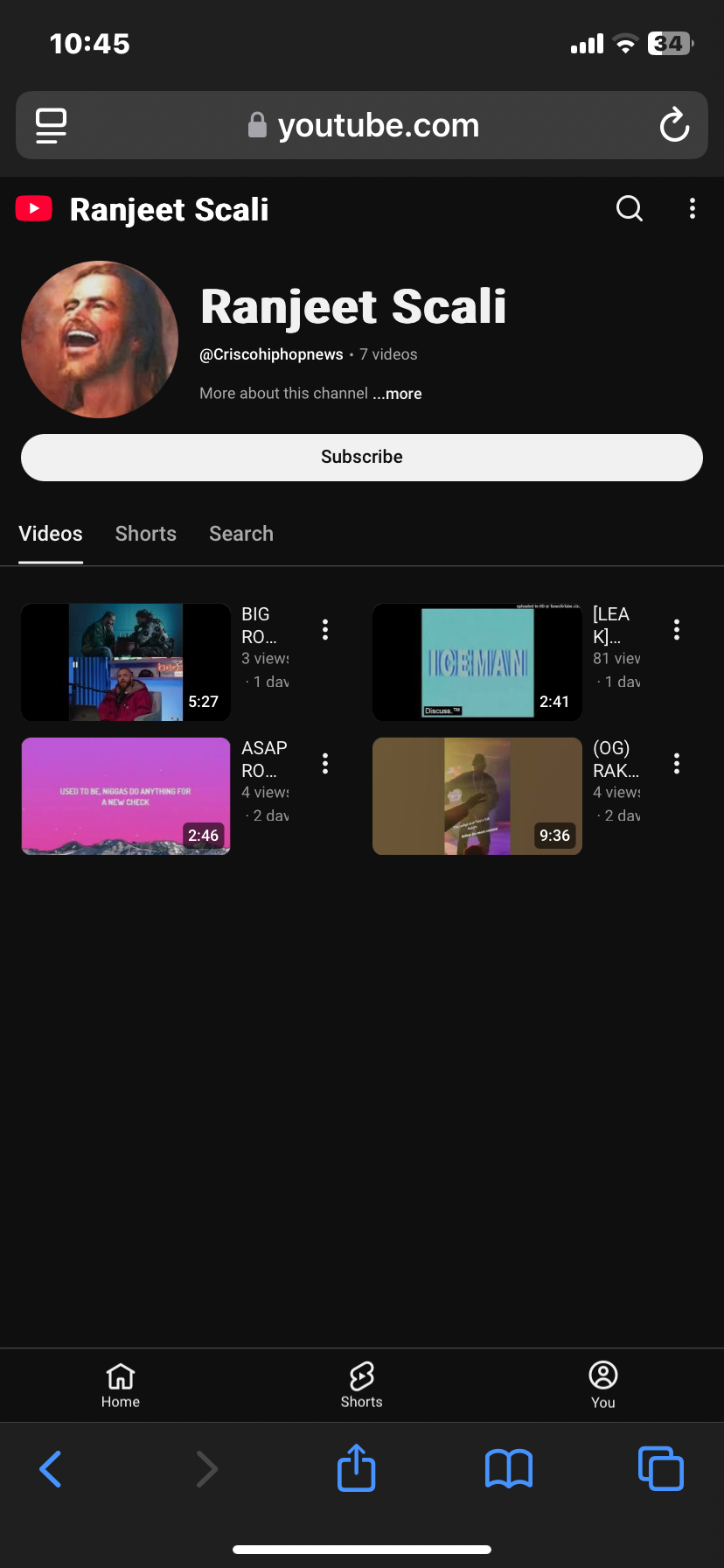The width and height of the screenshot is (724, 1568).
Task: Open Shorts in the bottom navigation
Action: click(362, 1385)
